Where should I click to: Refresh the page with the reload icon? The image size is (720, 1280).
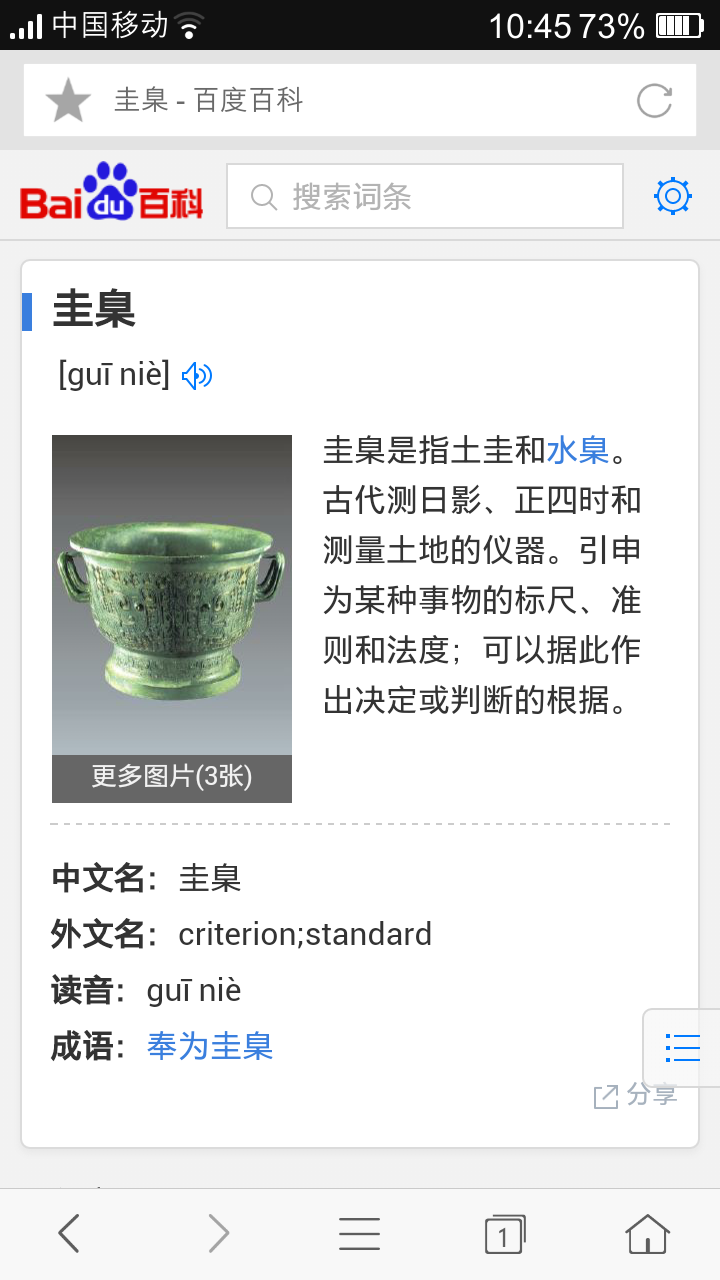point(653,100)
